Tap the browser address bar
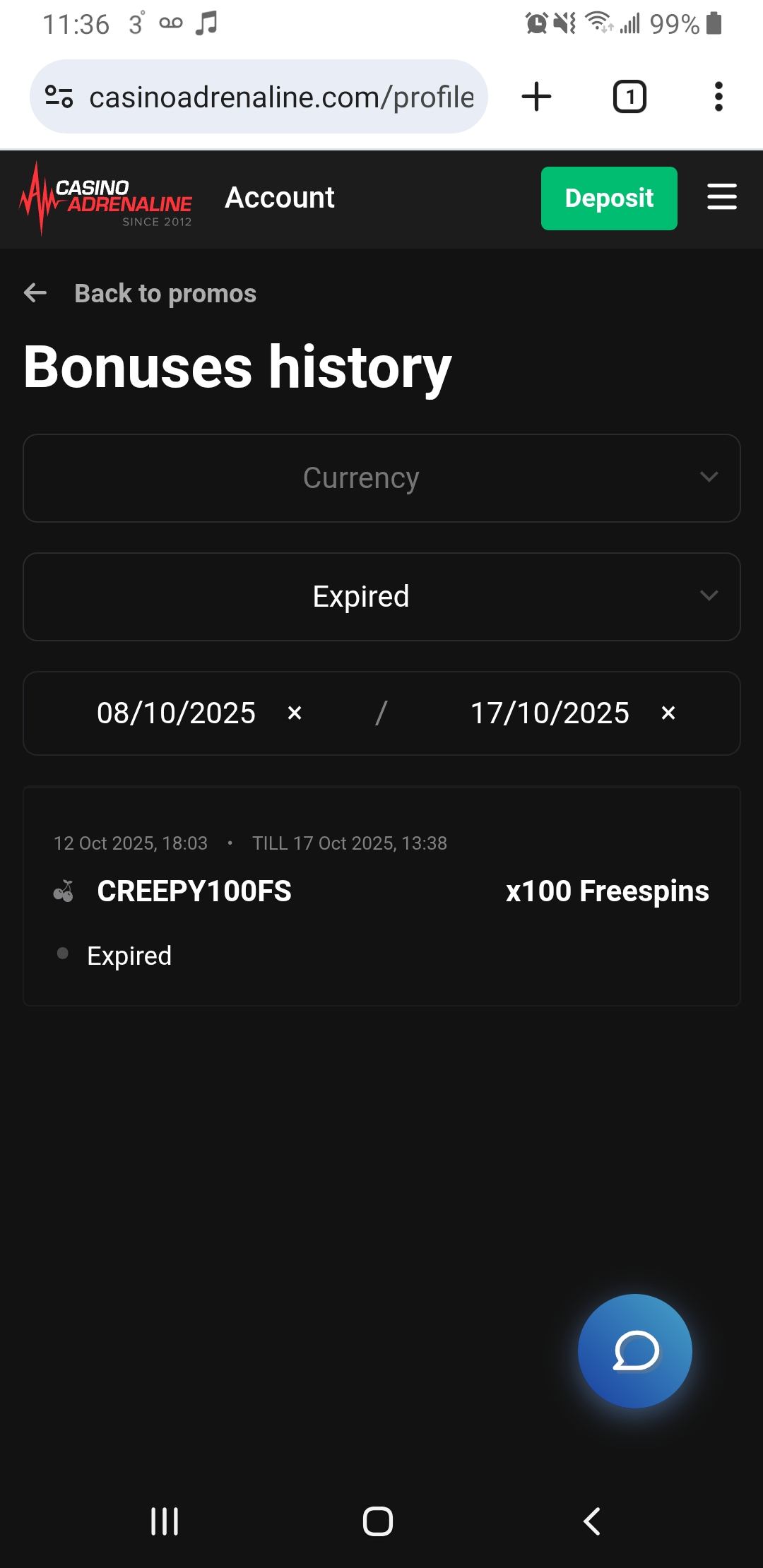Viewport: 763px width, 1568px height. (x=280, y=97)
